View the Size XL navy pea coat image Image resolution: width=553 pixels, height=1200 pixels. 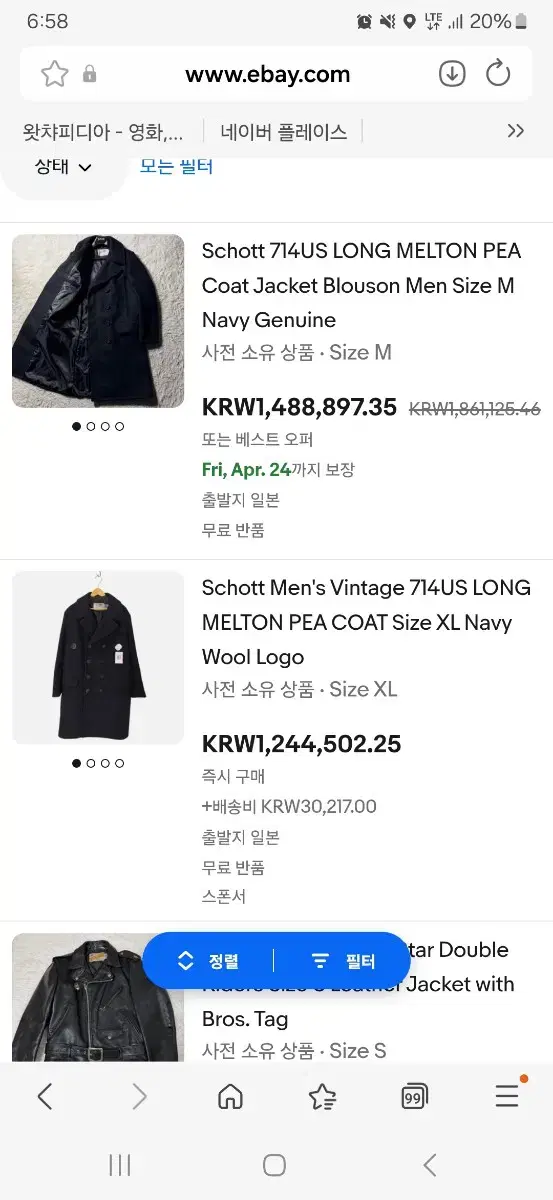tap(98, 658)
